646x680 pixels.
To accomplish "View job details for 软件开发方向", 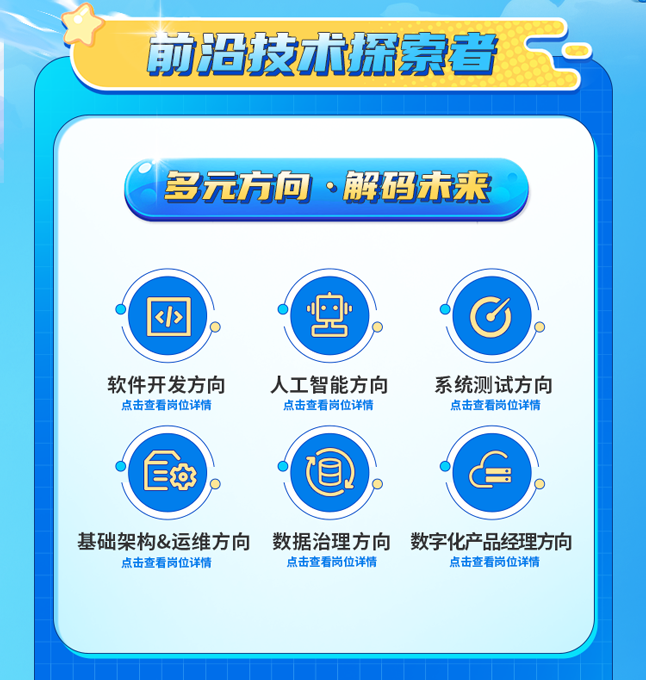I will point(166,405).
